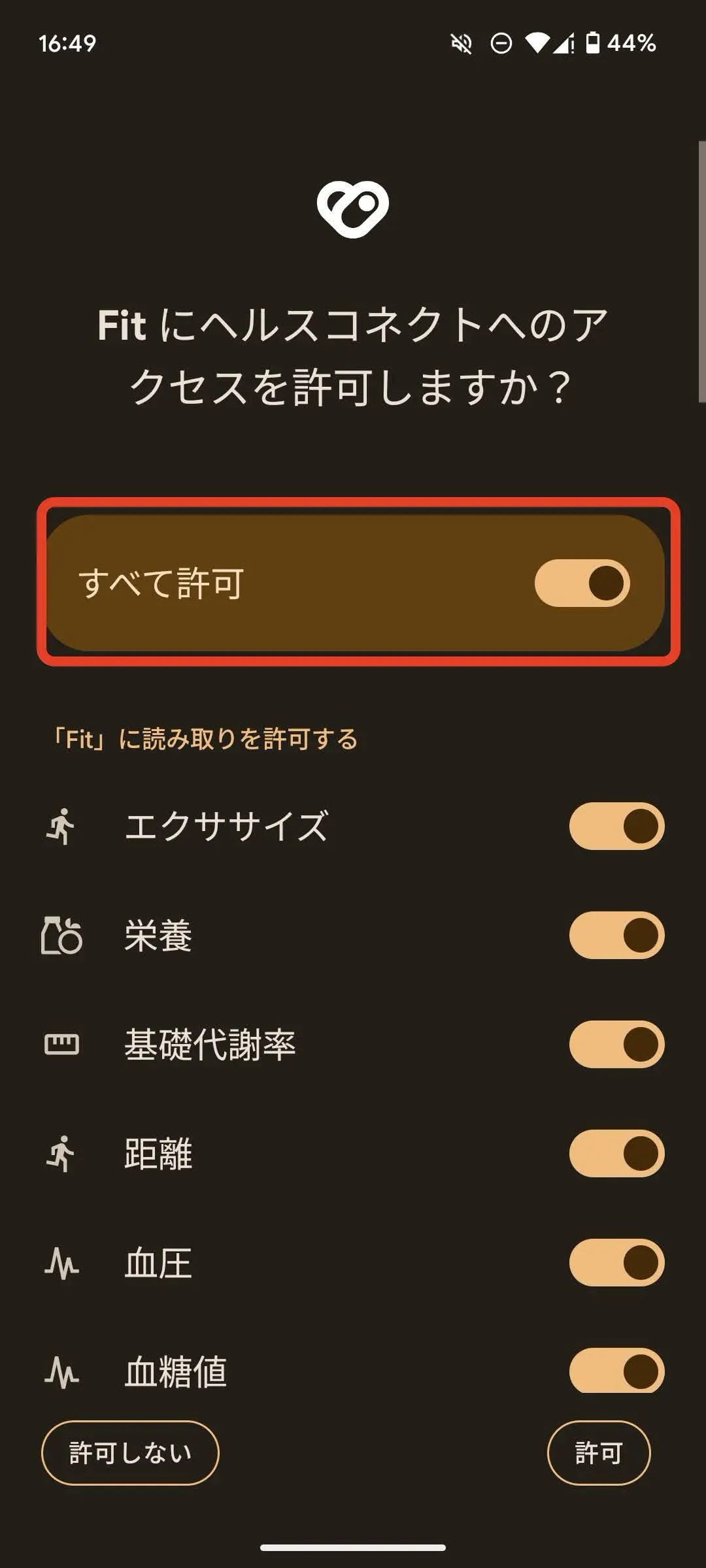Confirm with the 許可 button
This screenshot has height=1568, width=706.
[x=598, y=1453]
